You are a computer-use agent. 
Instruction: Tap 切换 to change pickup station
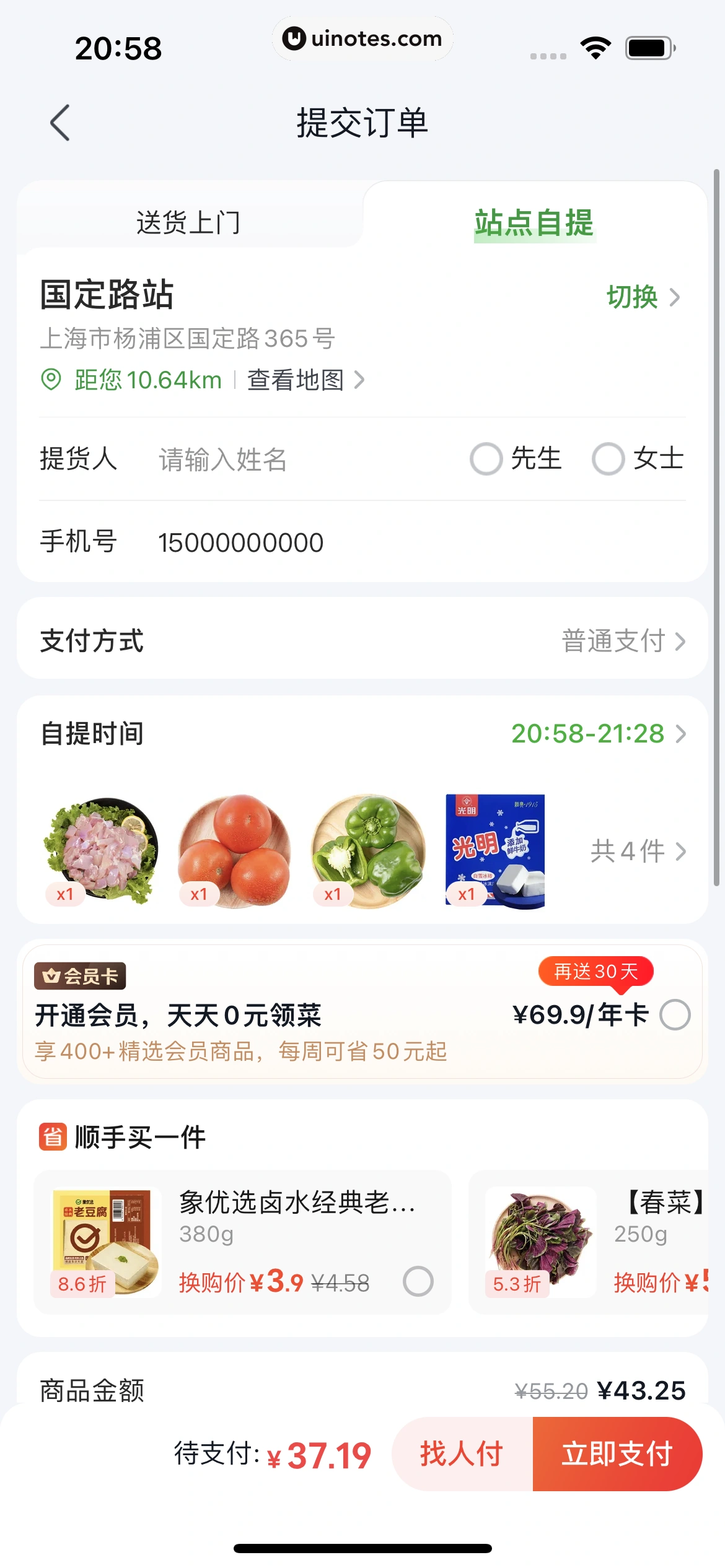click(643, 297)
